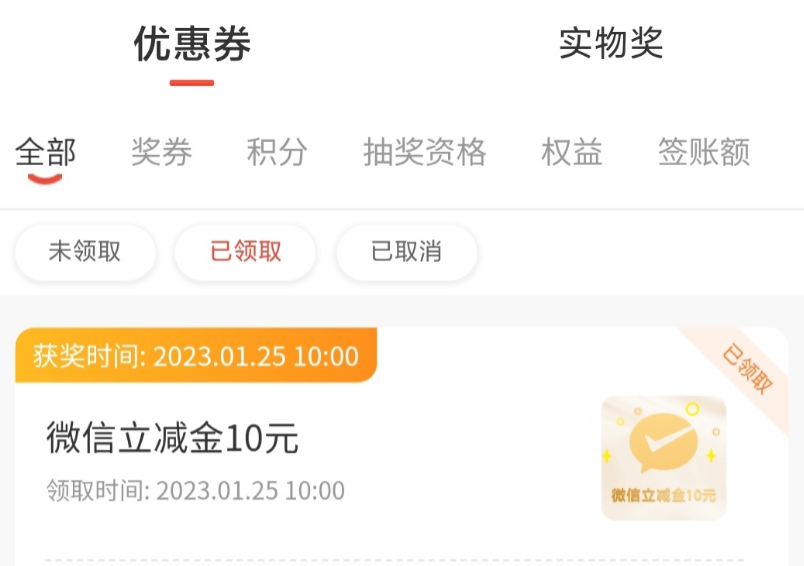Switch to the 签账额 category
This screenshot has height=566, width=804.
pyautogui.click(x=703, y=153)
